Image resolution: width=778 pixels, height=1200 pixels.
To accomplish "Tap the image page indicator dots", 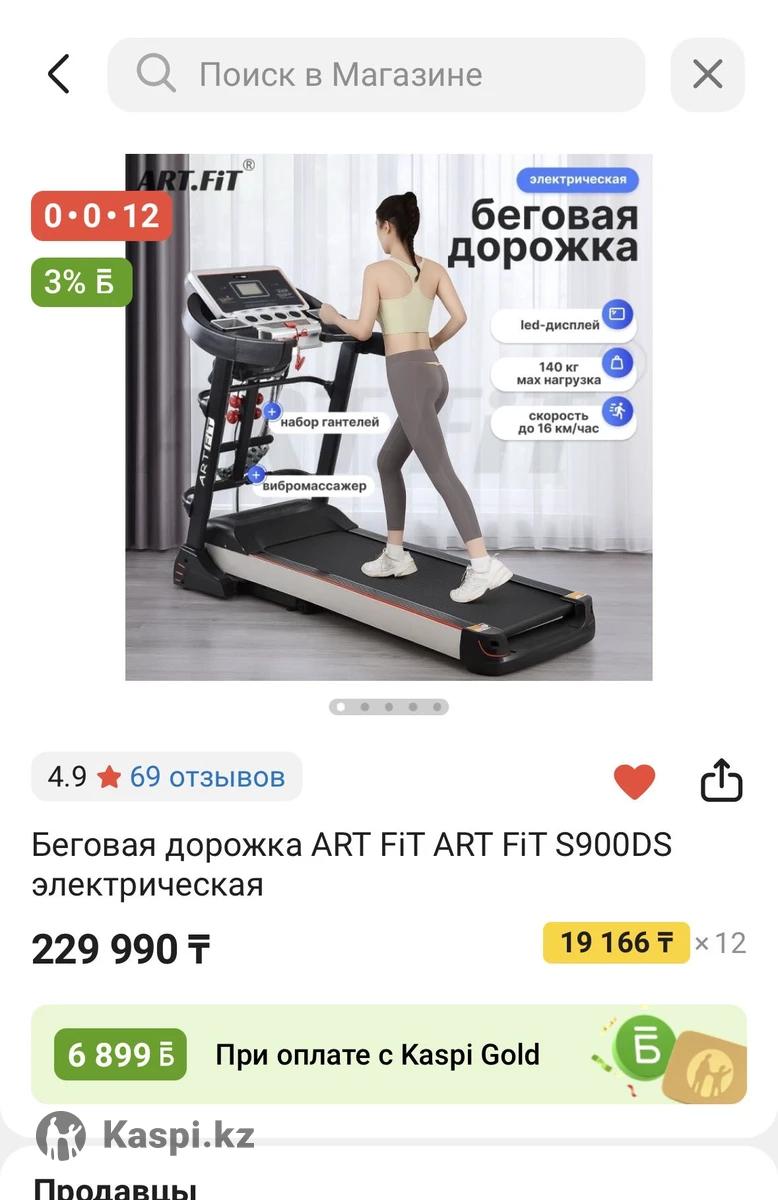I will [388, 707].
